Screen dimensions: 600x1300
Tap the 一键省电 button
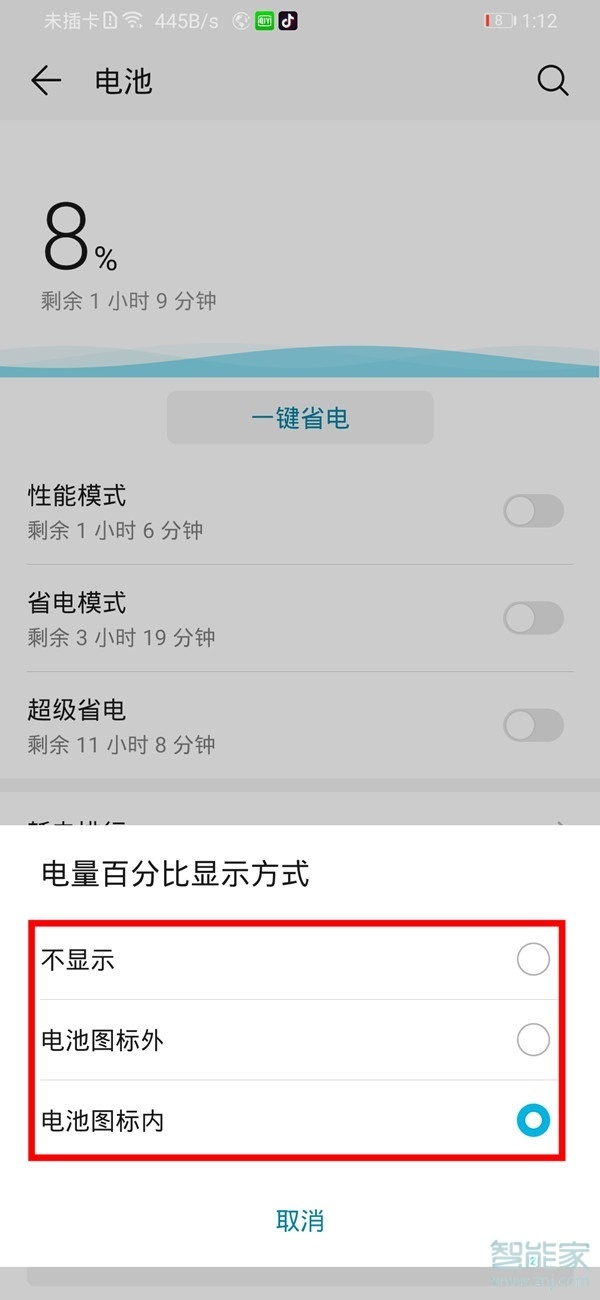click(x=300, y=417)
